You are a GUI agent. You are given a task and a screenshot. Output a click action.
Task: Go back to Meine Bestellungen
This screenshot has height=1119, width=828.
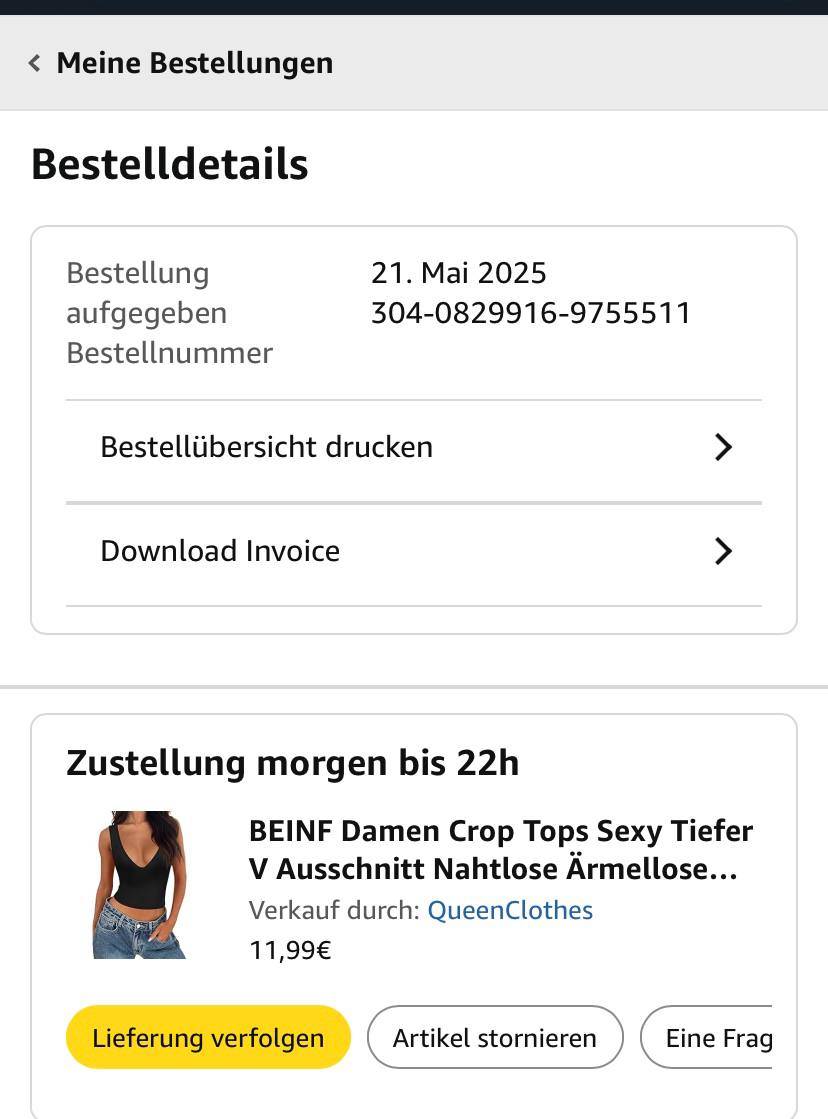tap(180, 63)
